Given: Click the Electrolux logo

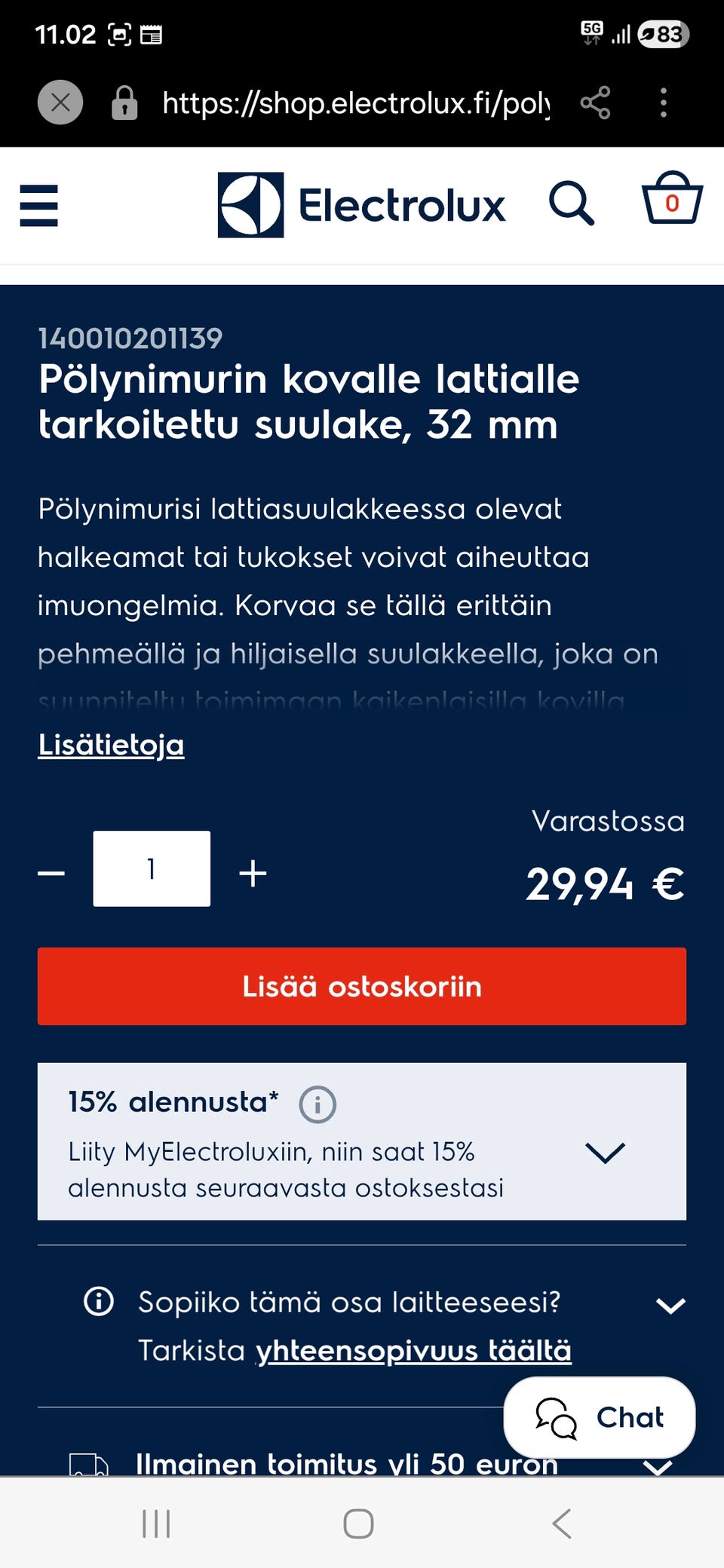Looking at the screenshot, I should click(x=360, y=203).
